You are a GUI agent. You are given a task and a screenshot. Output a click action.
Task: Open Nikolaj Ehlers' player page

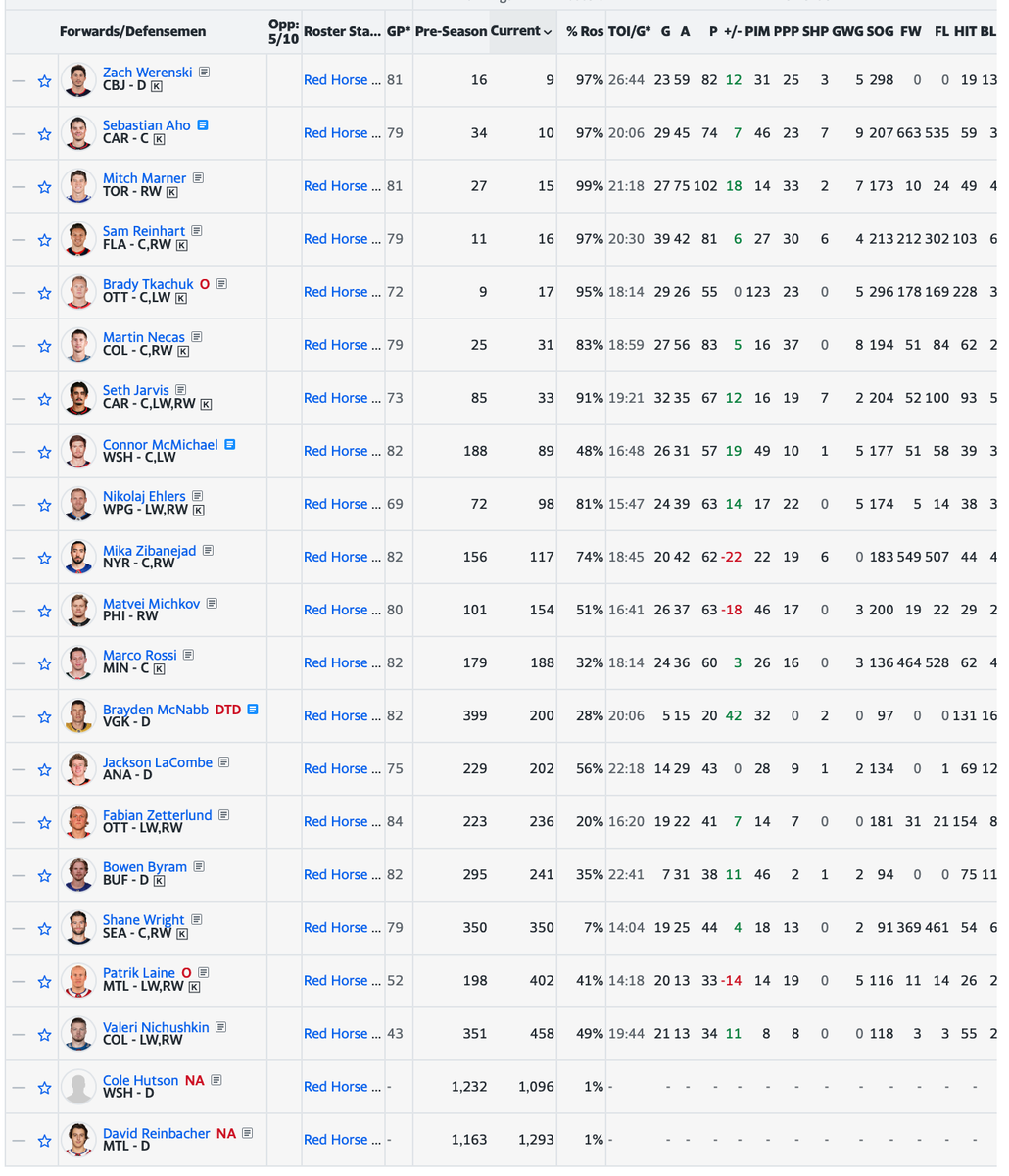(144, 496)
